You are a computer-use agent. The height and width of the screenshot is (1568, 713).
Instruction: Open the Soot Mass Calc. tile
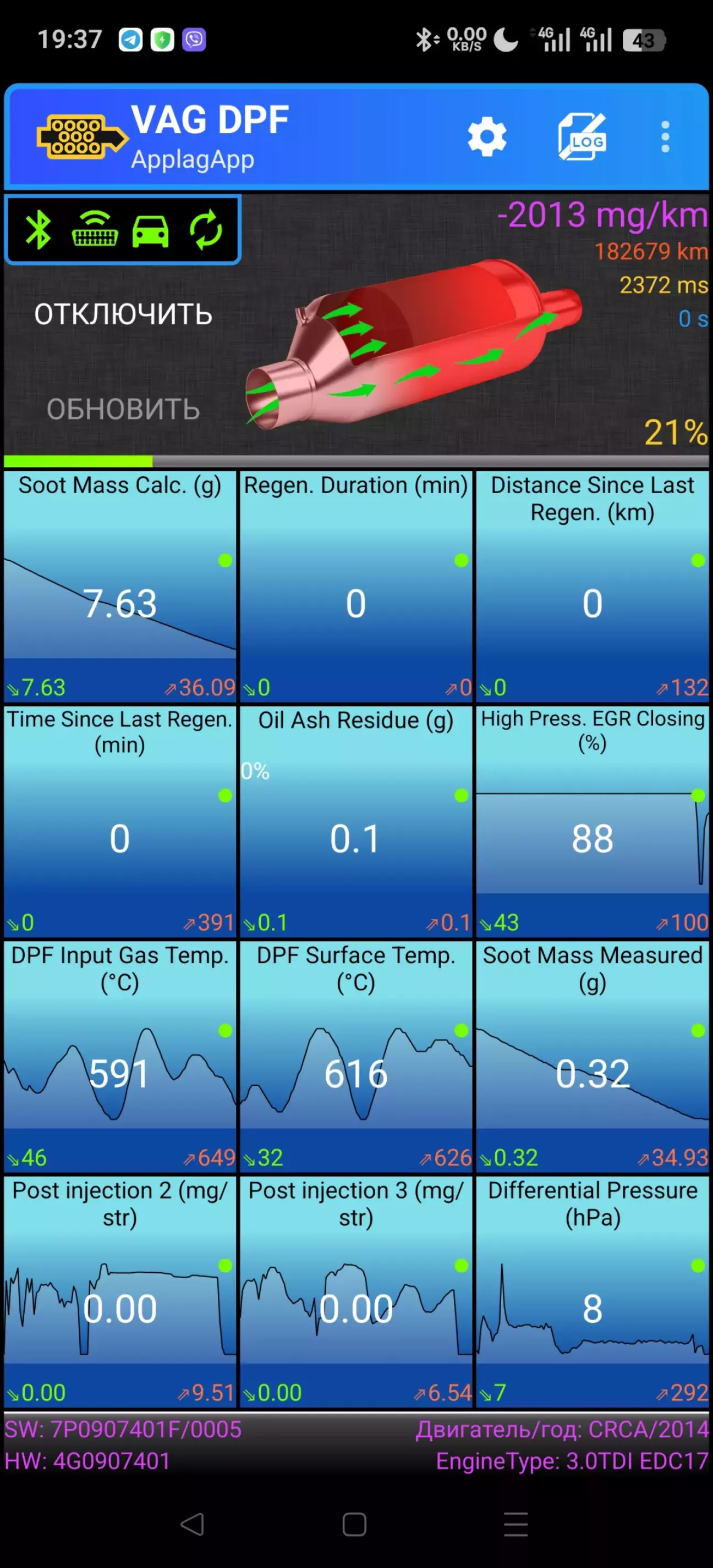[x=120, y=586]
